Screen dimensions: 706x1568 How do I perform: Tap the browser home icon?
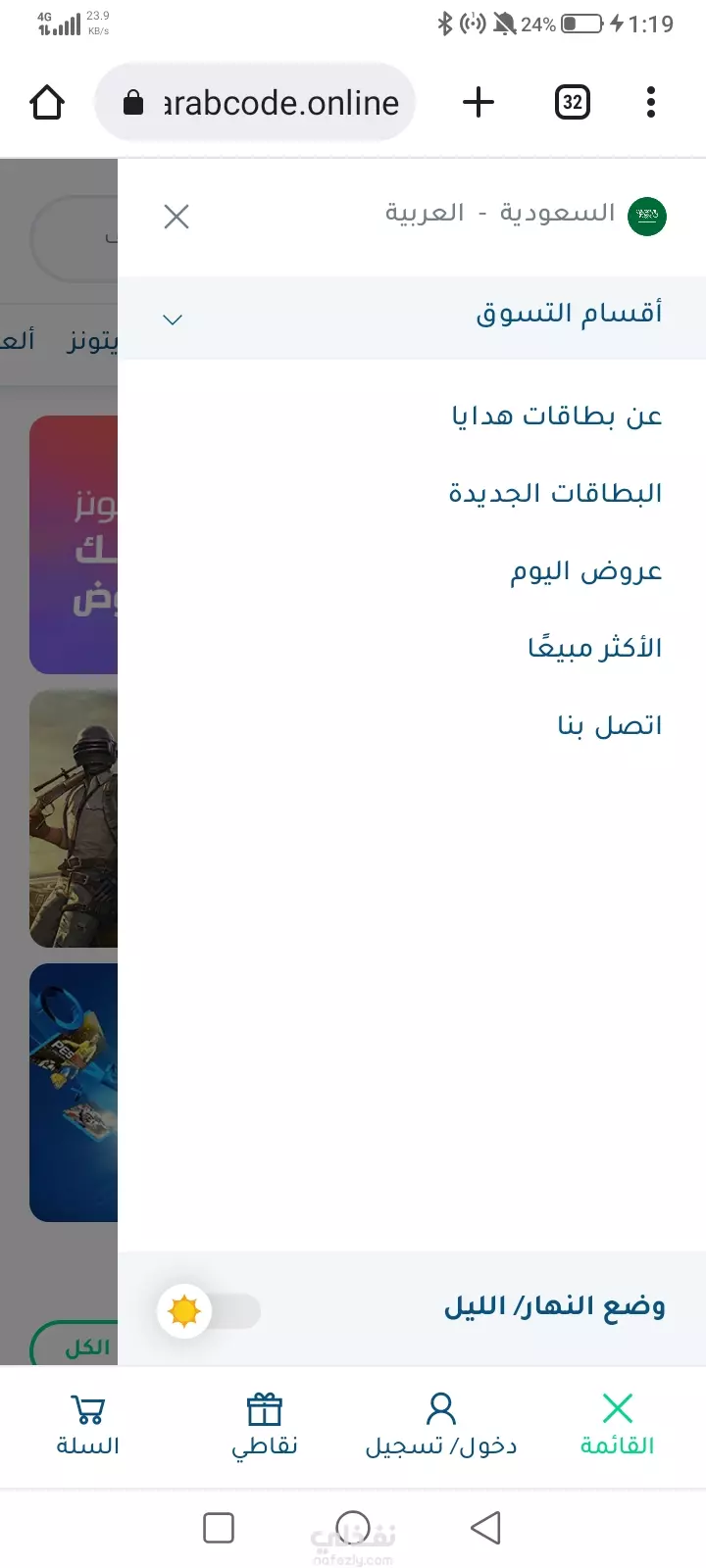47,102
